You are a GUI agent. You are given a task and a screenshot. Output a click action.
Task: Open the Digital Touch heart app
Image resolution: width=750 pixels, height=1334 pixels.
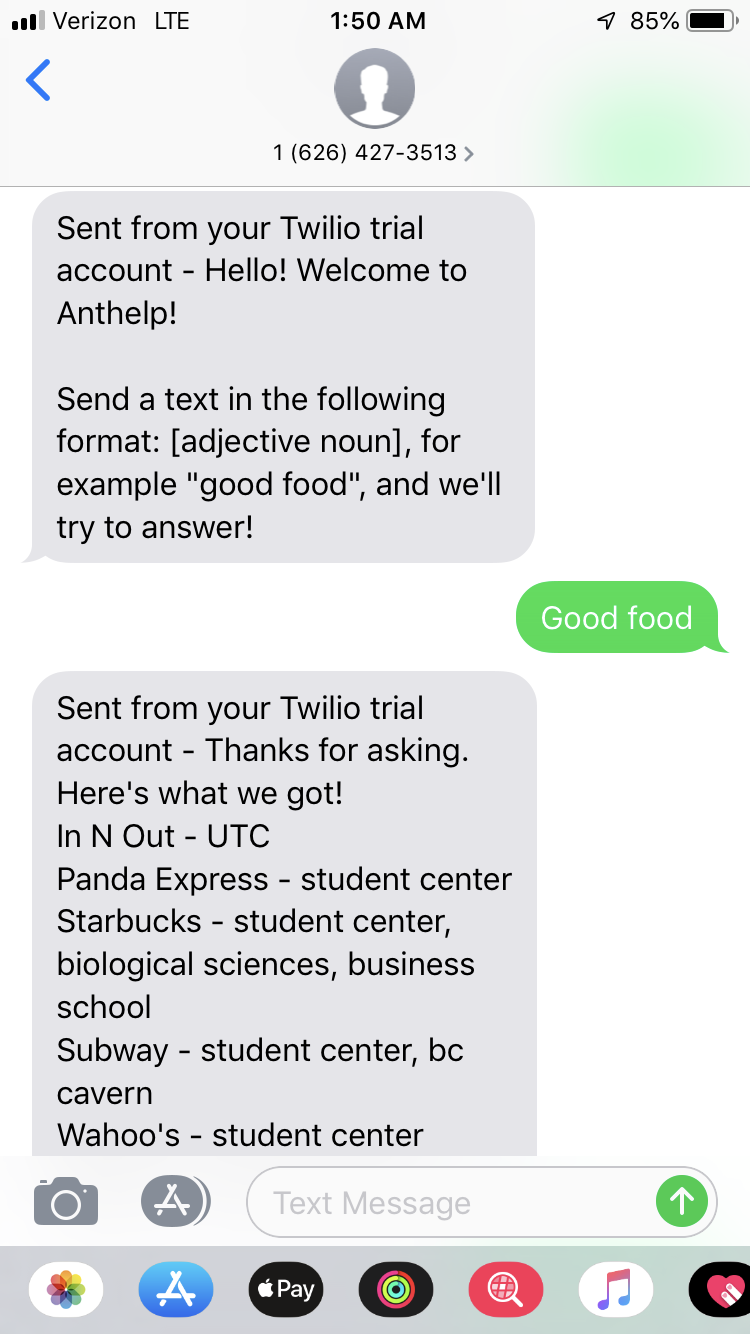point(722,1290)
